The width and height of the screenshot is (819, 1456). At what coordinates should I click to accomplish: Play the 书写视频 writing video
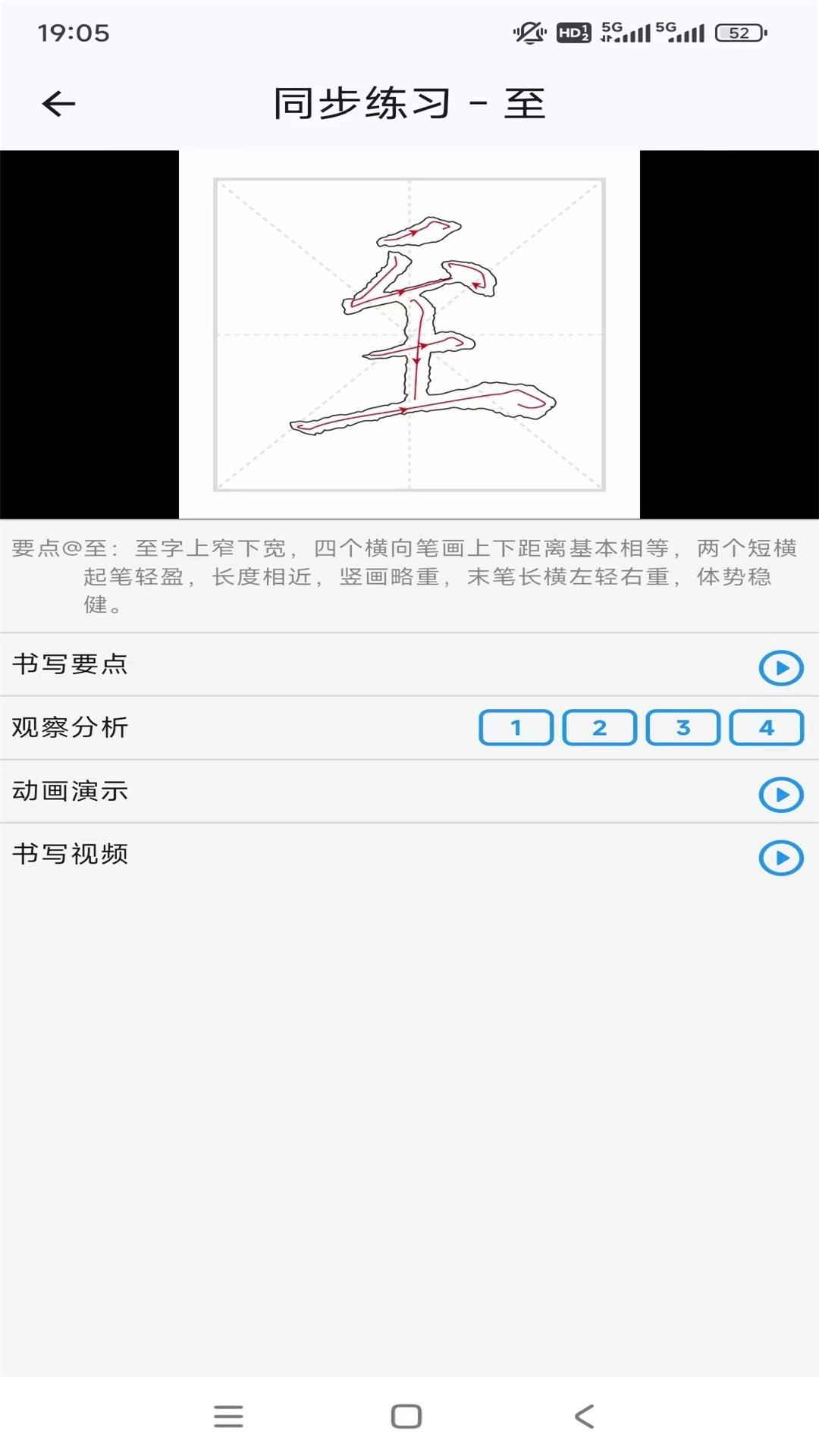[780, 859]
